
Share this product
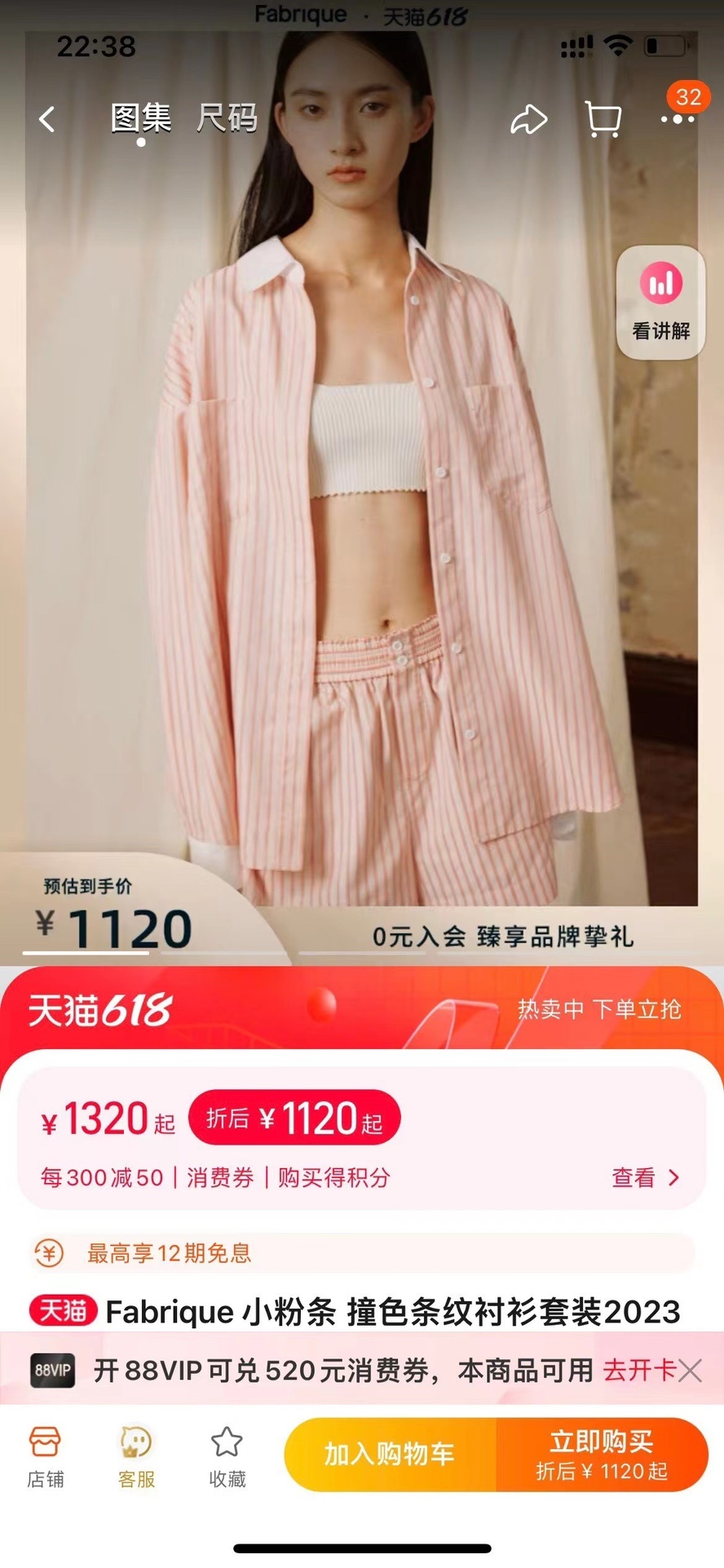pos(528,120)
